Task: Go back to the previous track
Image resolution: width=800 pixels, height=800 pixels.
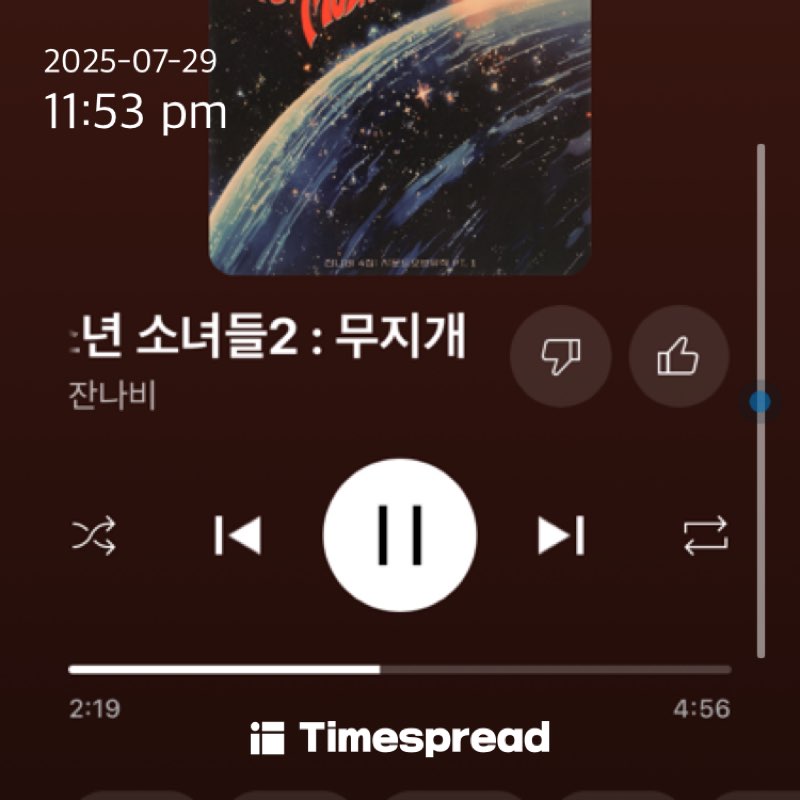Action: click(x=238, y=536)
